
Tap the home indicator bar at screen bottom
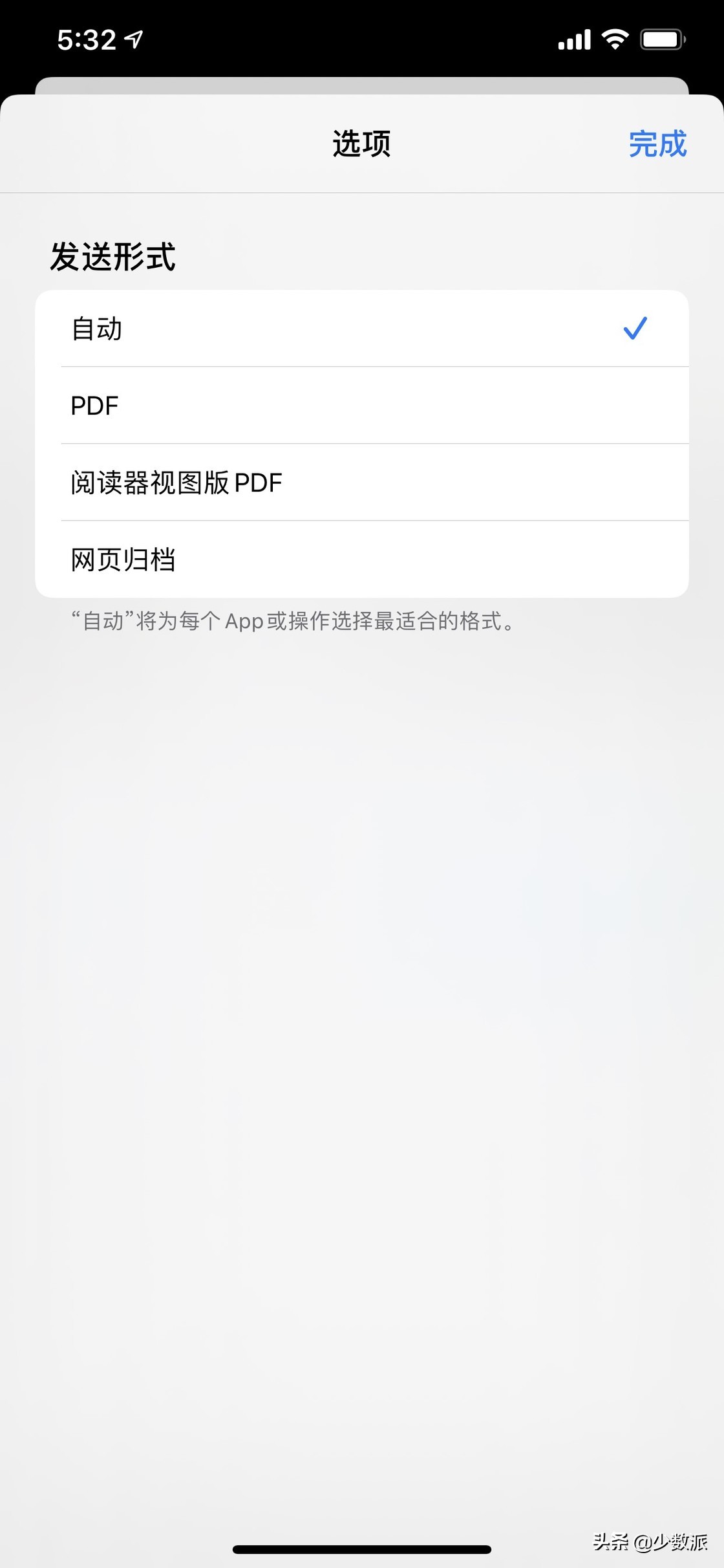(x=362, y=1547)
